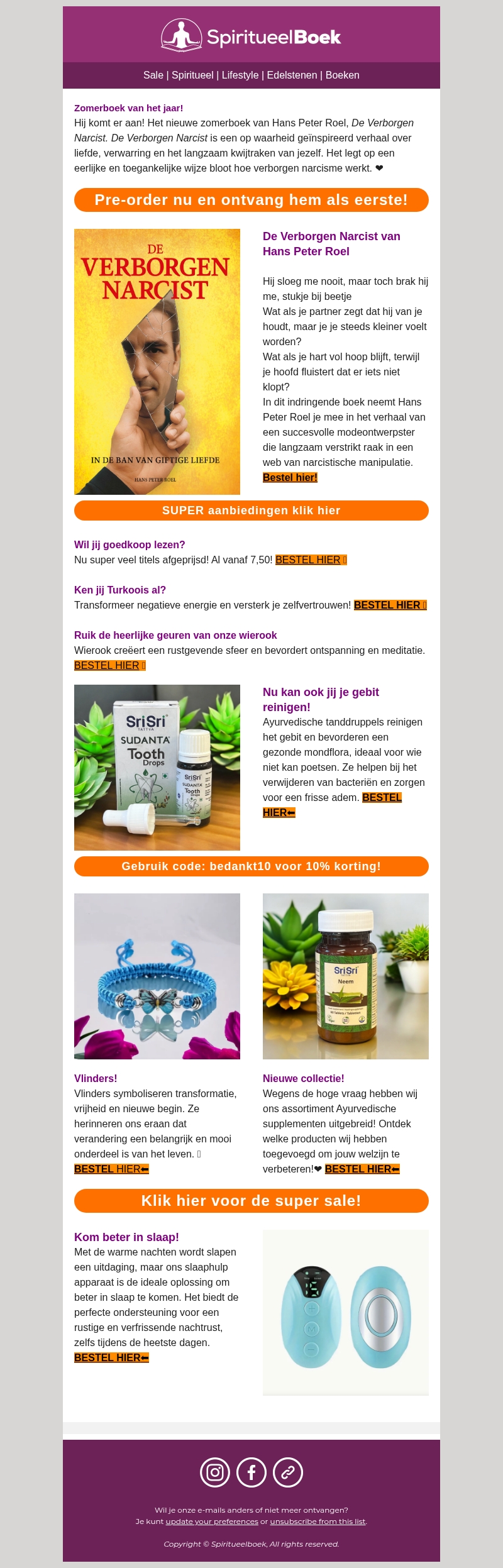Order discounted titles via BESTEL HIER
The height and width of the screenshot is (1568, 503).
311,560
